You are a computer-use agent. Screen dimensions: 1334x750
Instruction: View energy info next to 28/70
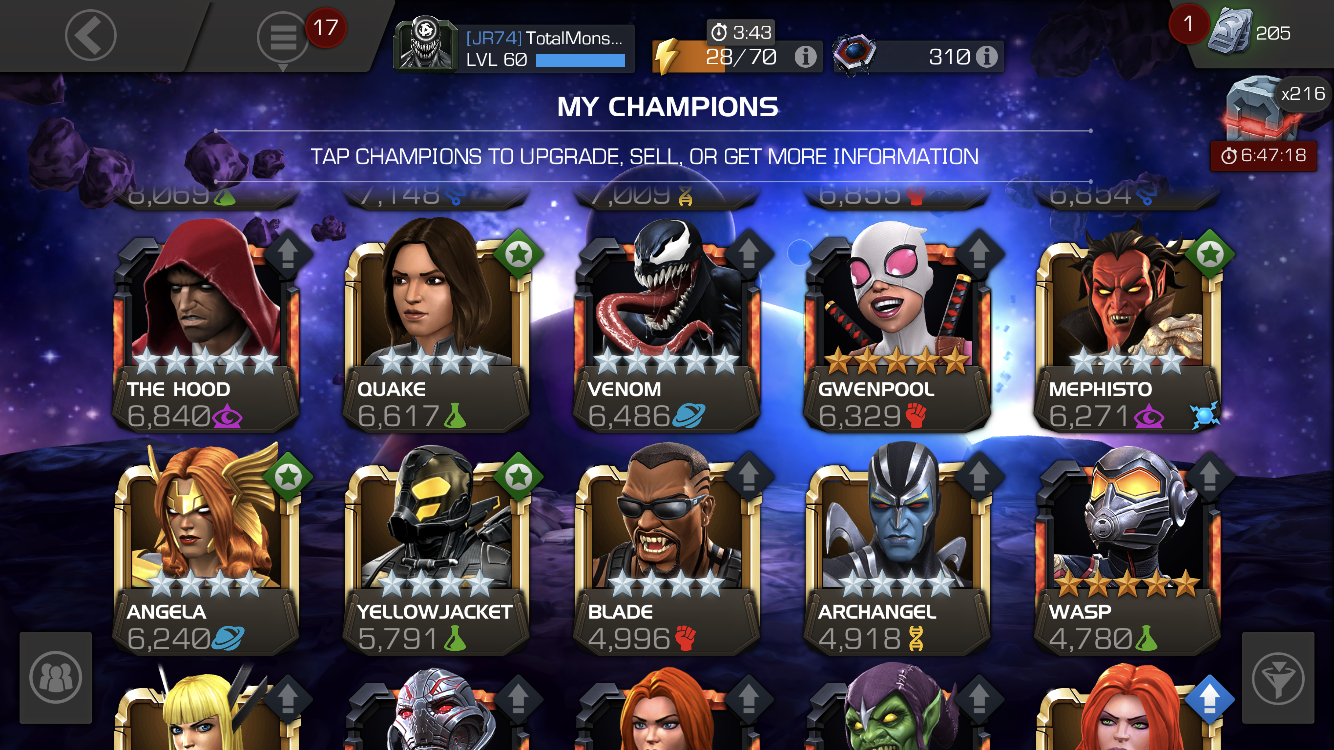coord(806,57)
